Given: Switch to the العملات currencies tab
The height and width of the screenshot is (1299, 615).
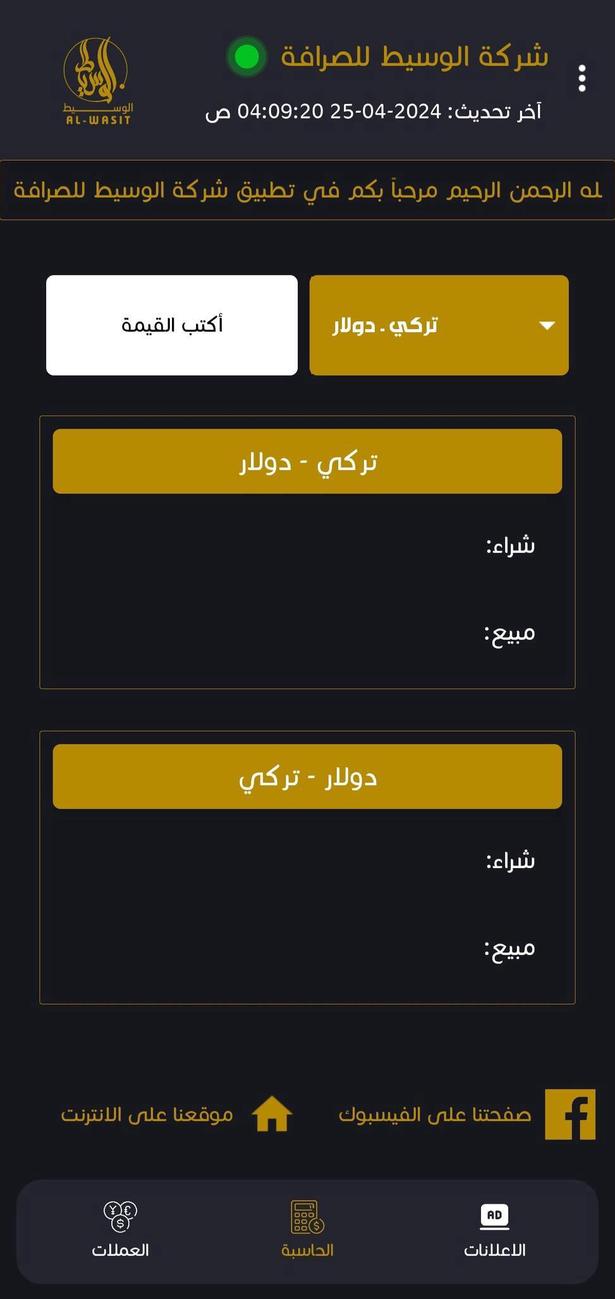Looking at the screenshot, I should (x=120, y=1230).
